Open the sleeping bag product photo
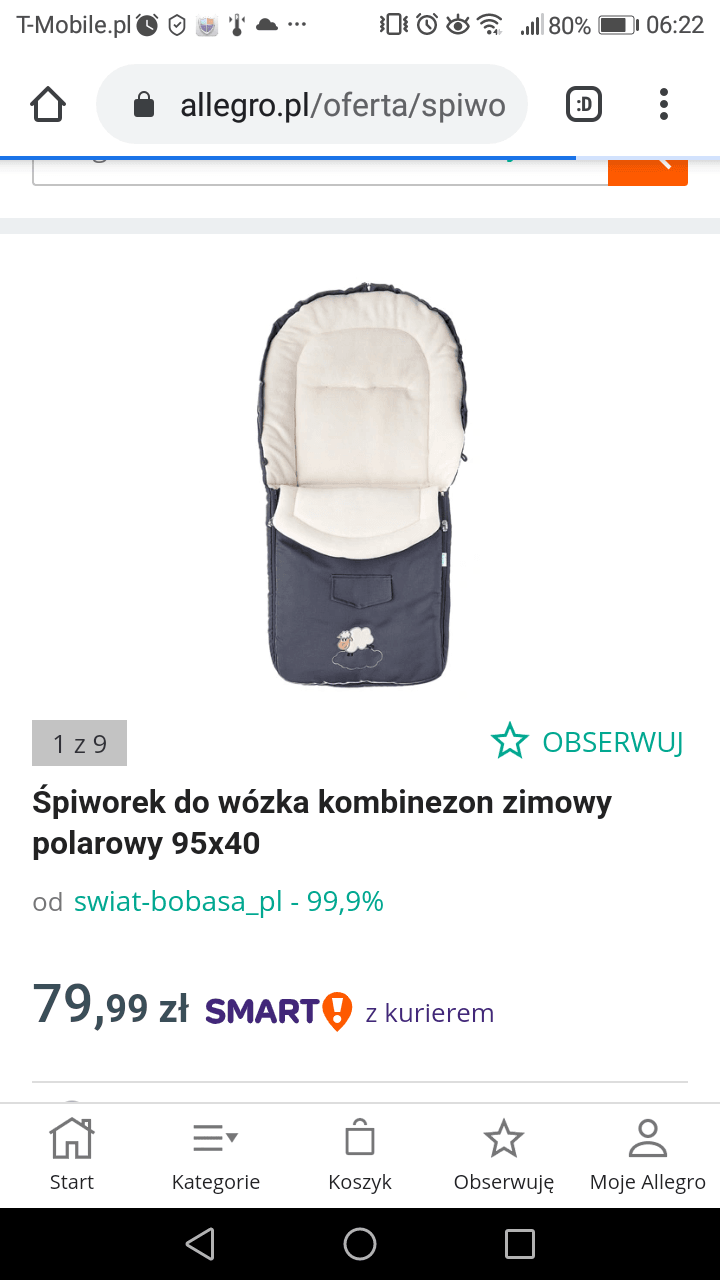 coord(360,485)
